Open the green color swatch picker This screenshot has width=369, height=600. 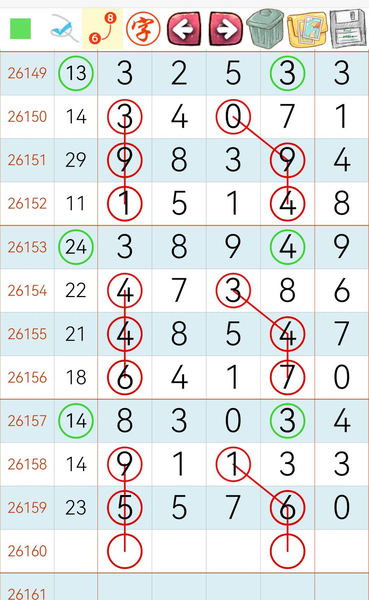click(x=20, y=29)
